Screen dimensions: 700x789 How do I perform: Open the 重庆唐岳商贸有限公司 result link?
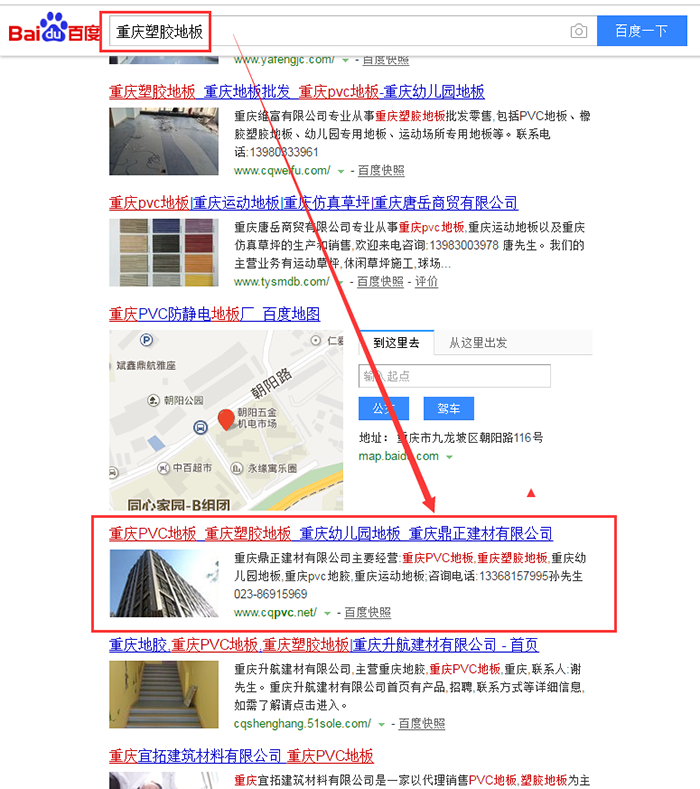[313, 203]
